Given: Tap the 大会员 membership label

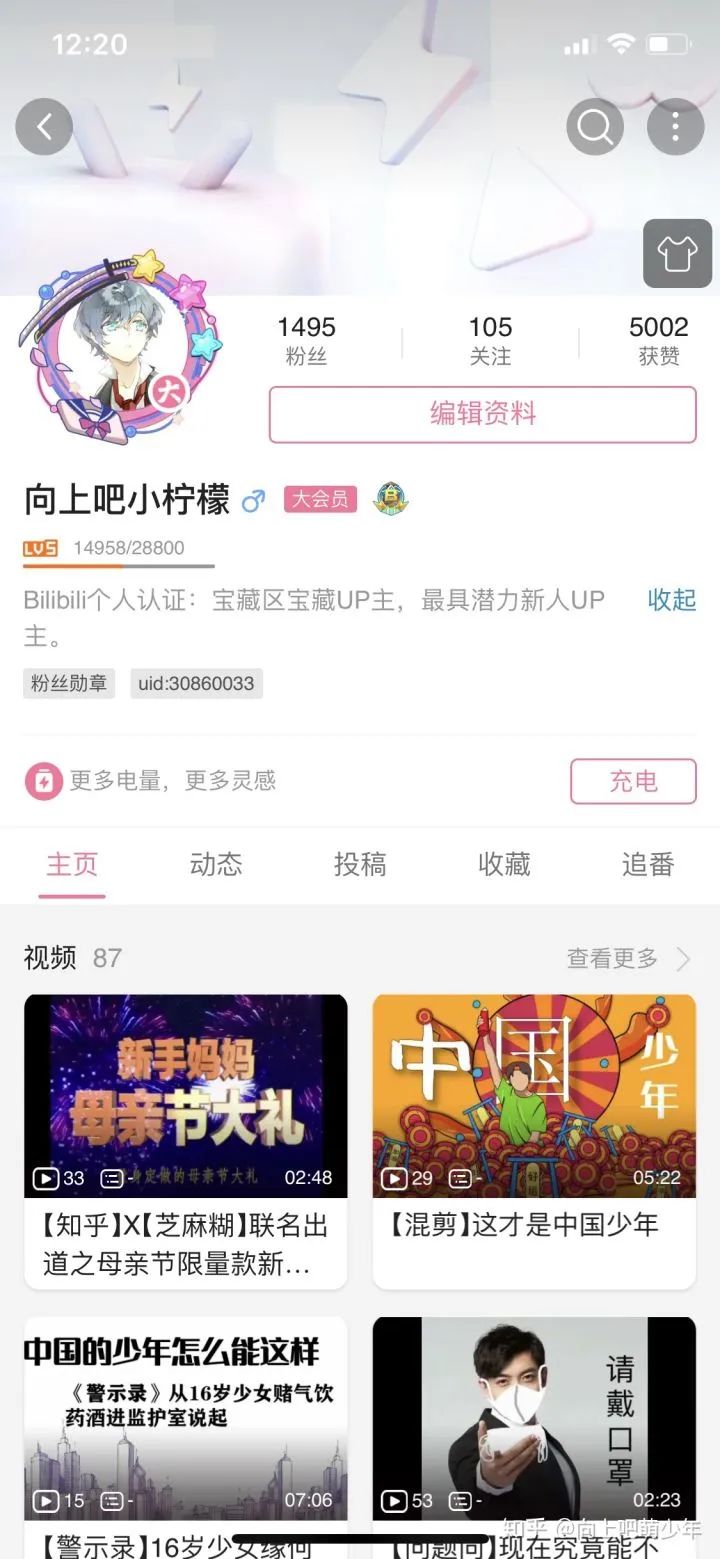Looking at the screenshot, I should coord(318,500).
